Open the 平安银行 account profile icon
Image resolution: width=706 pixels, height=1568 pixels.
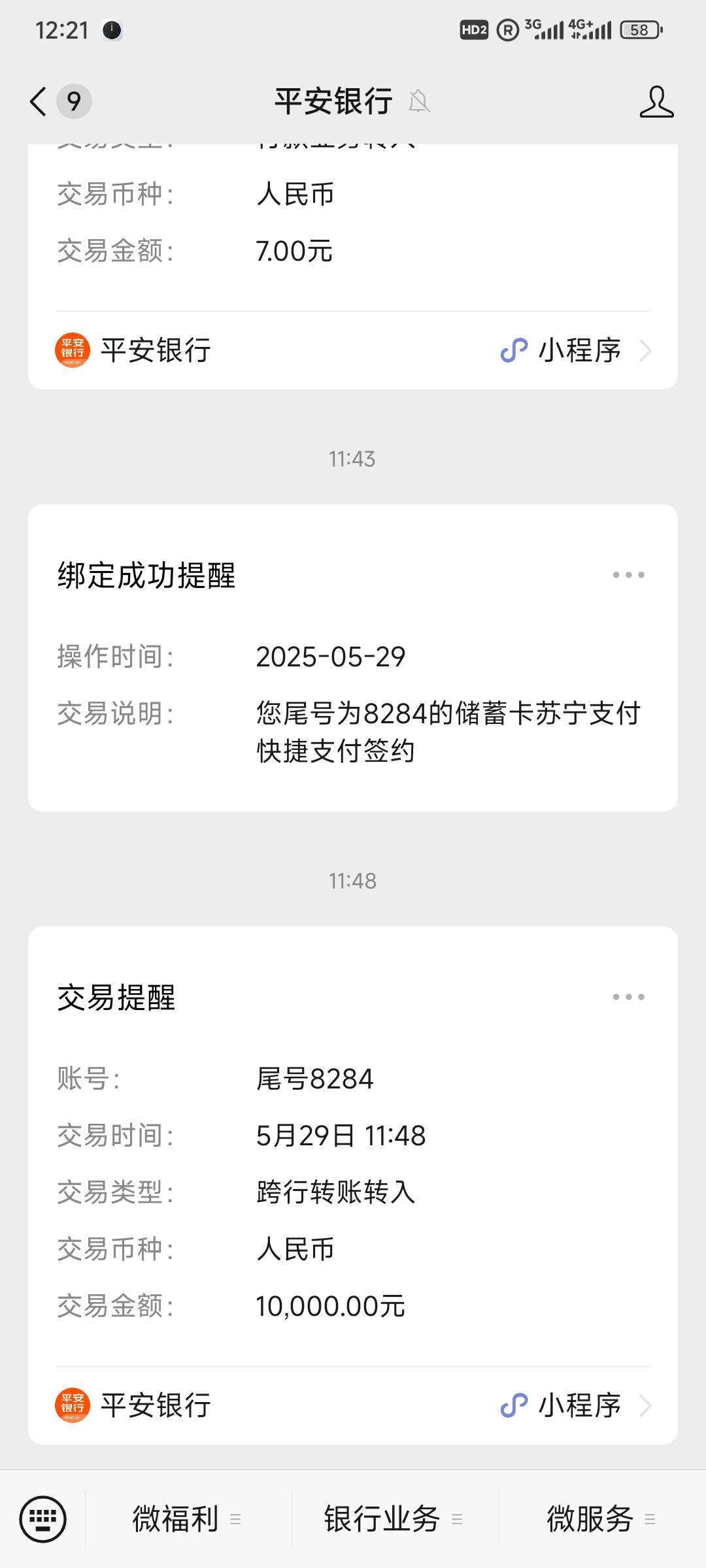656,102
